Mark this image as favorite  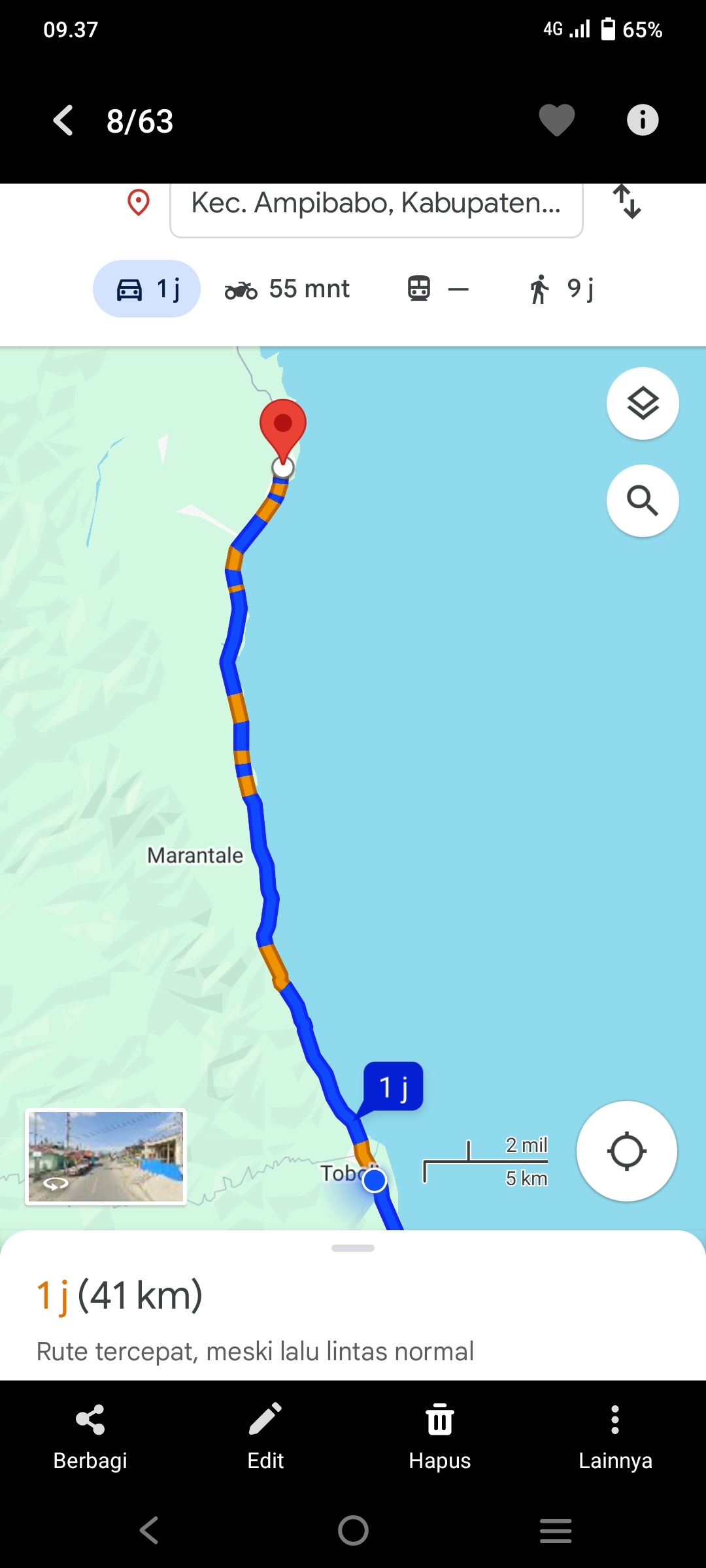[556, 121]
